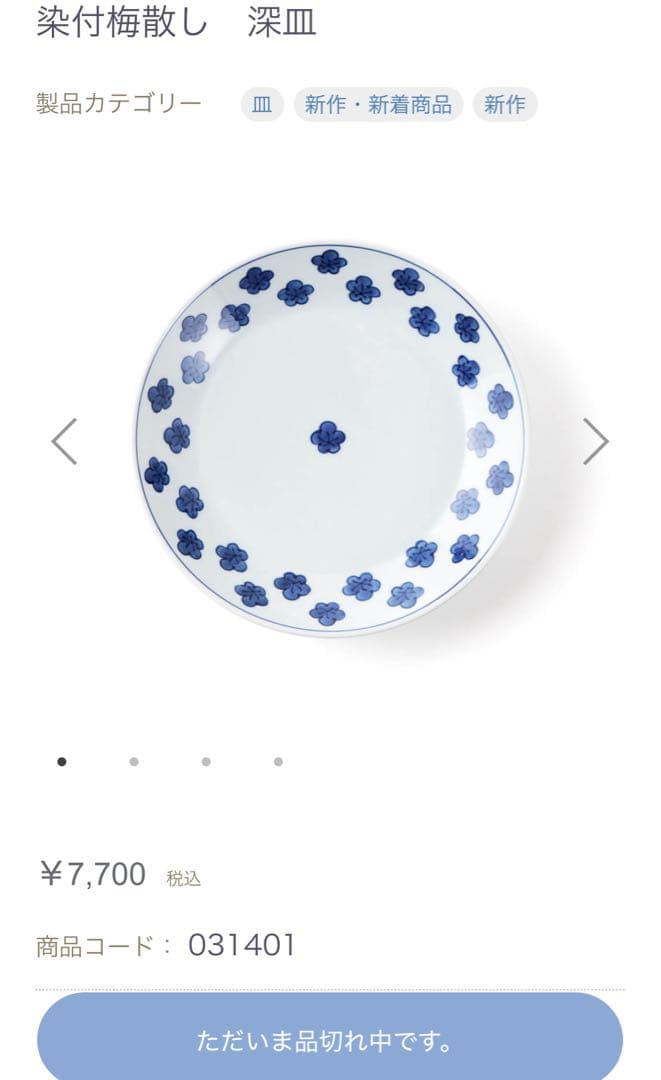The width and height of the screenshot is (661, 1080).
Task: Open the 新作・新着商品 category chip
Action: (x=378, y=105)
